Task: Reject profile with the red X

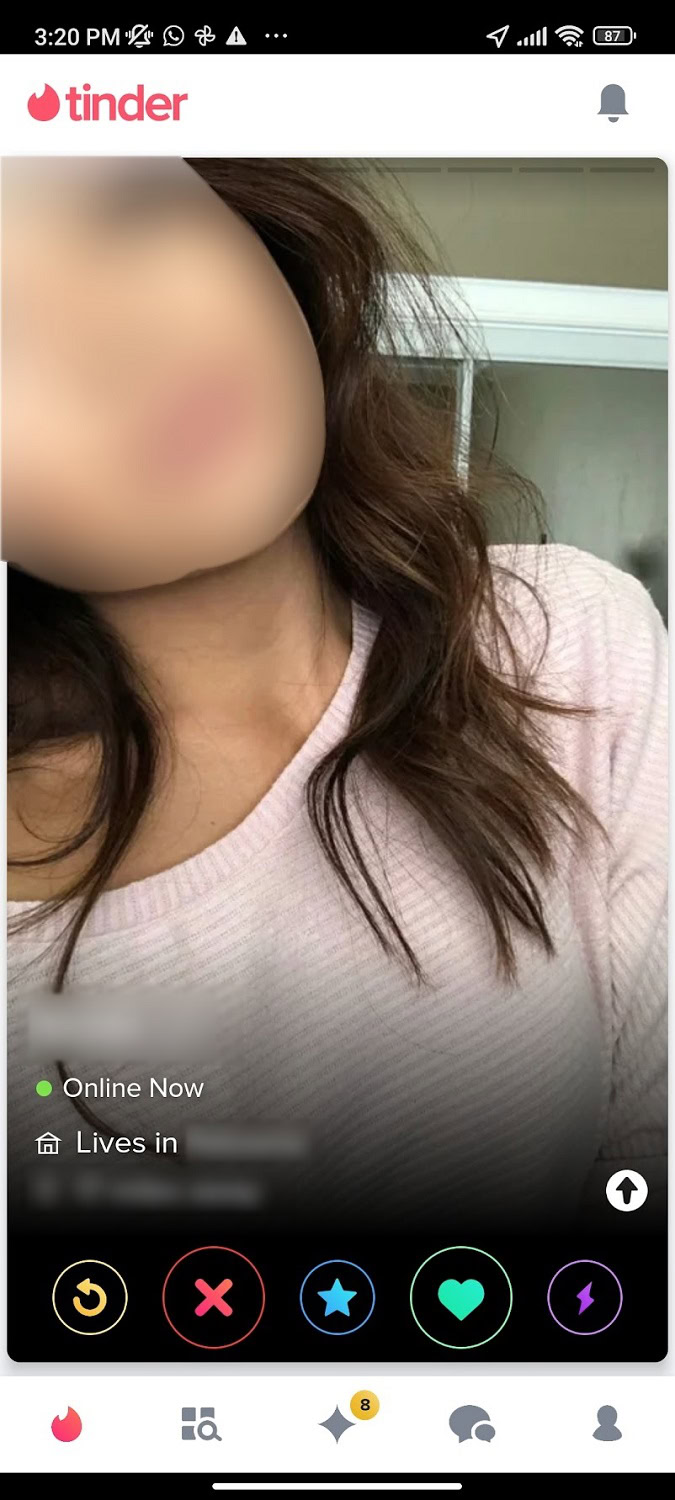Action: coord(213,1298)
